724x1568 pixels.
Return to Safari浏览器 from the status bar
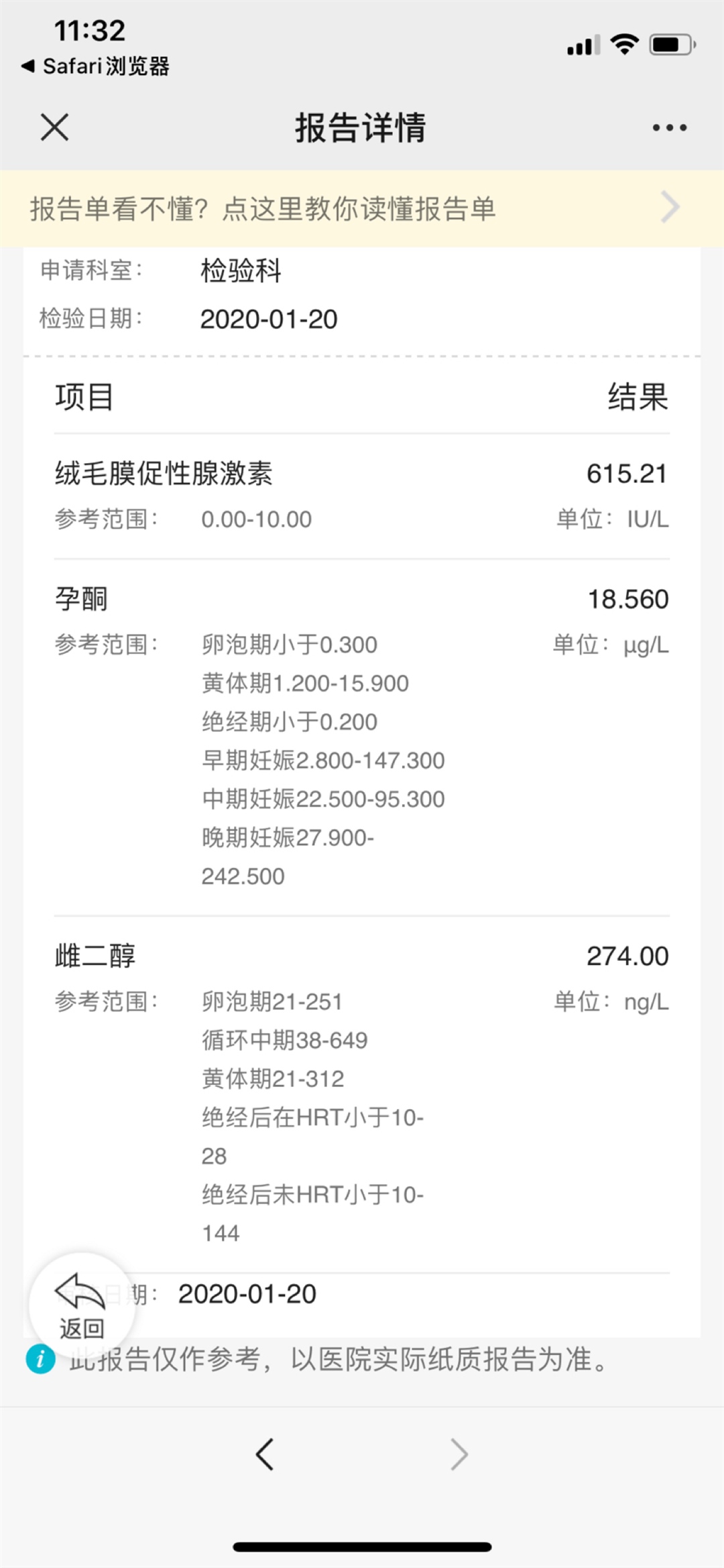pyautogui.click(x=95, y=66)
